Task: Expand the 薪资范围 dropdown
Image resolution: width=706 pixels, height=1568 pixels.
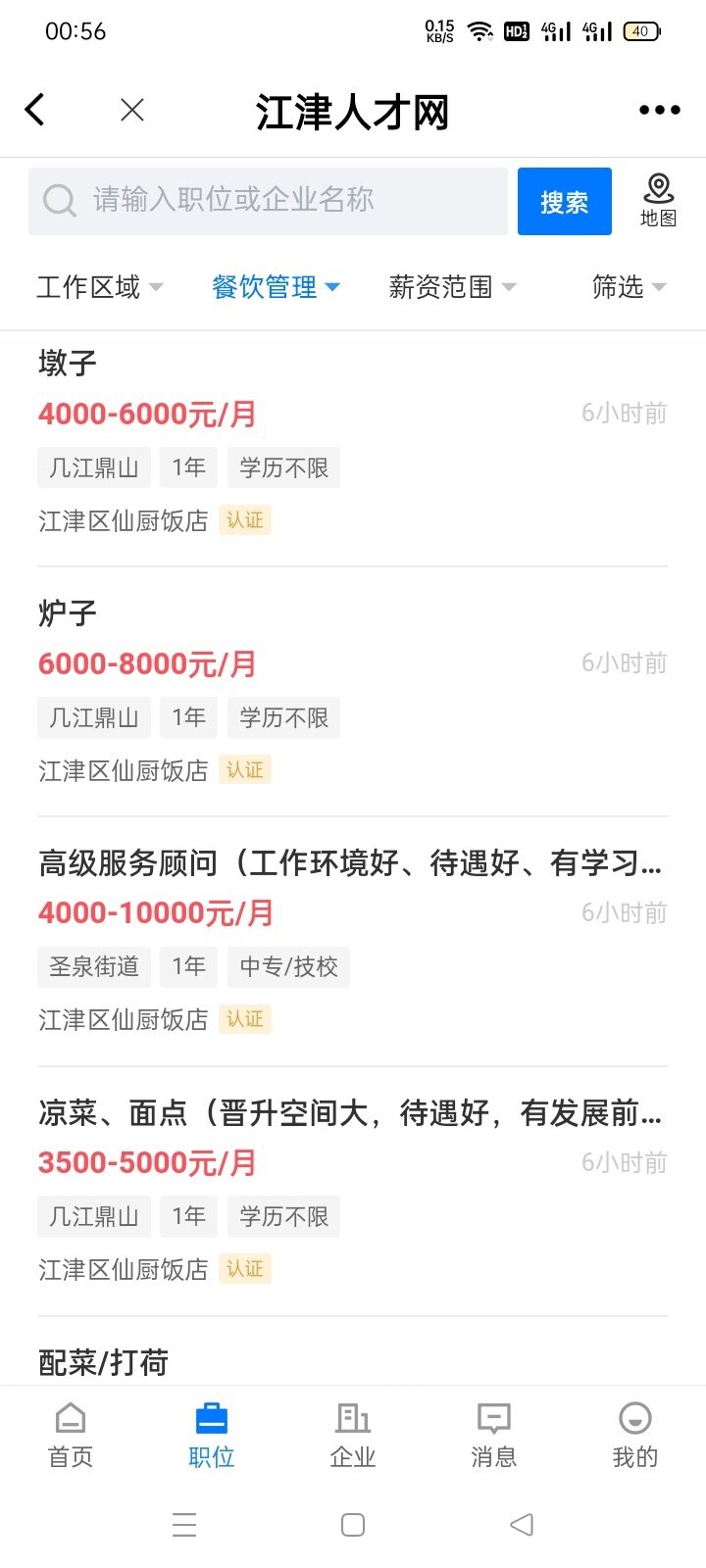Action: (x=451, y=287)
